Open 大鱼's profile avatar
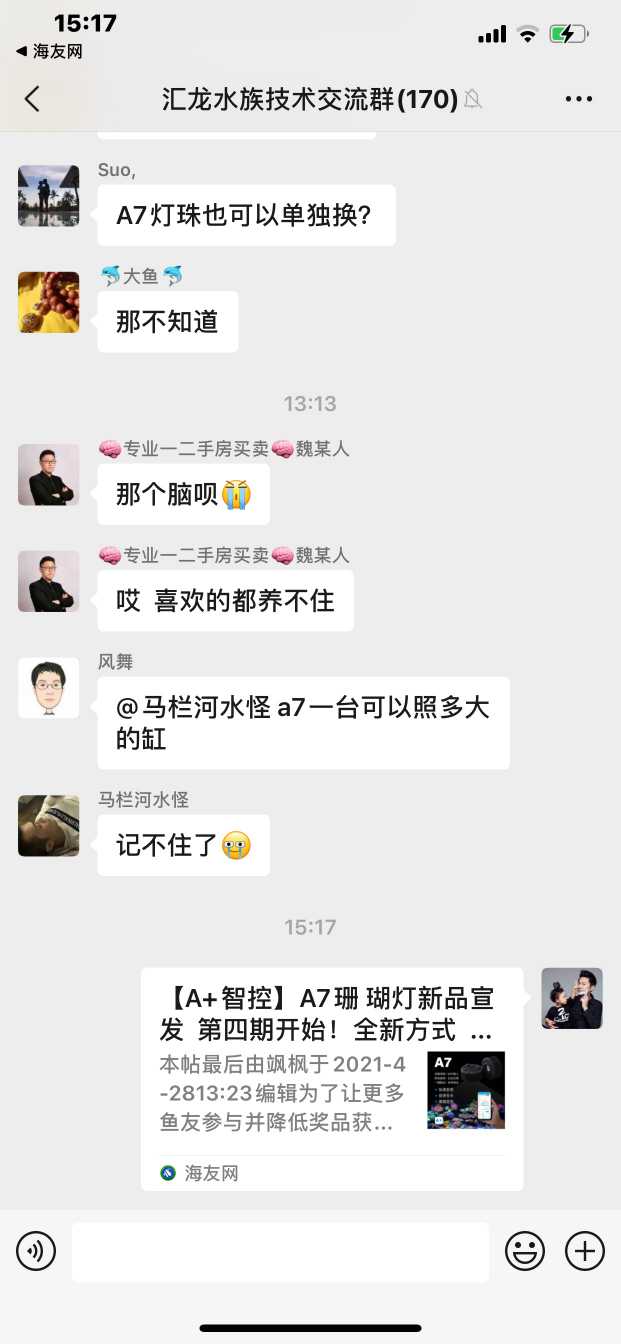 click(48, 302)
